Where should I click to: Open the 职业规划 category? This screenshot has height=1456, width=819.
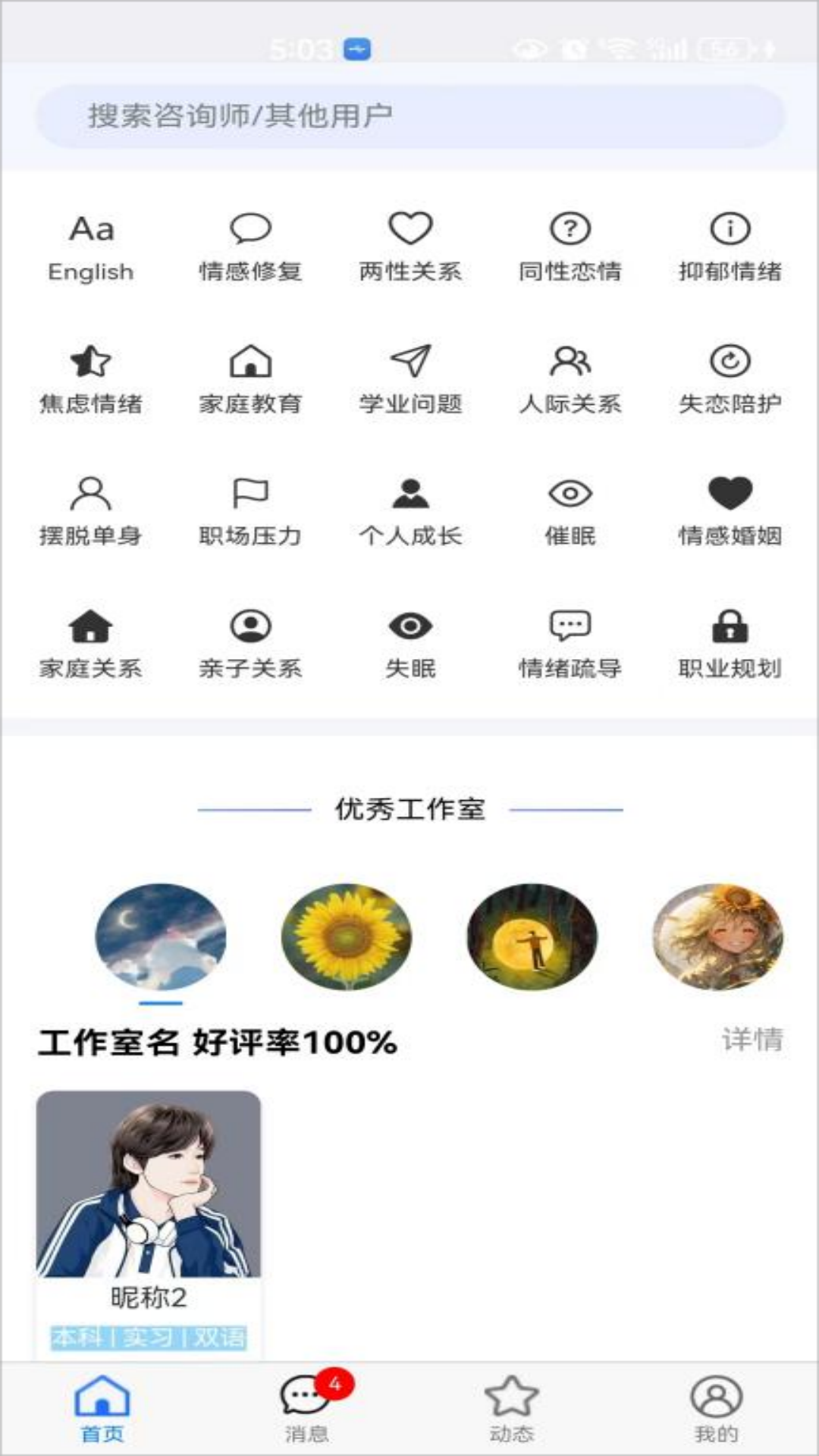click(730, 645)
